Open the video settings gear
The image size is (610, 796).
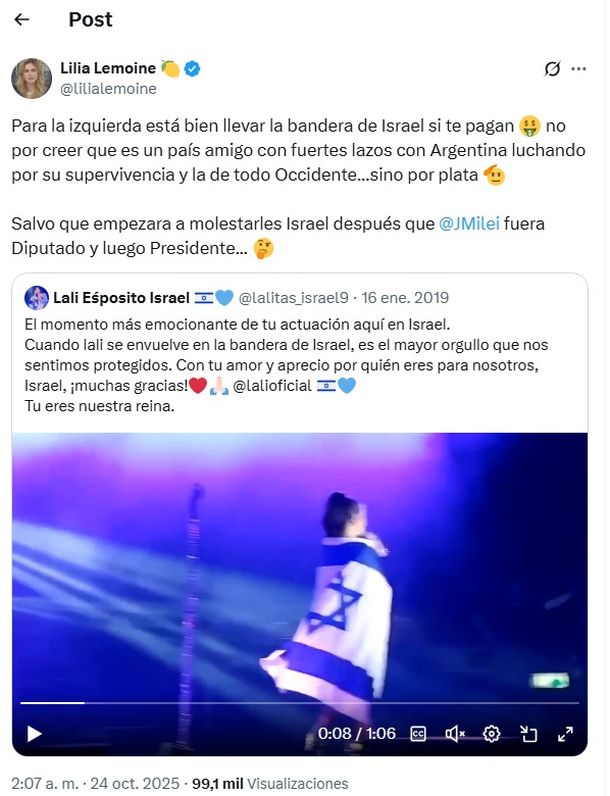tap(491, 733)
